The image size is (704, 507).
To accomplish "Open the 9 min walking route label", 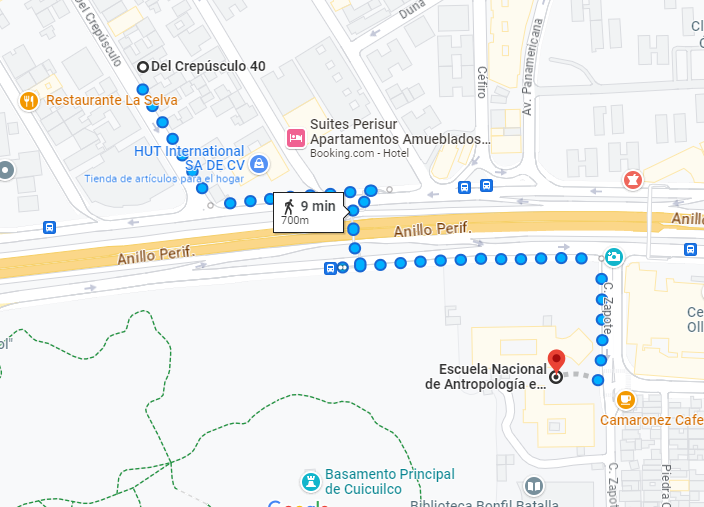I will (x=309, y=212).
